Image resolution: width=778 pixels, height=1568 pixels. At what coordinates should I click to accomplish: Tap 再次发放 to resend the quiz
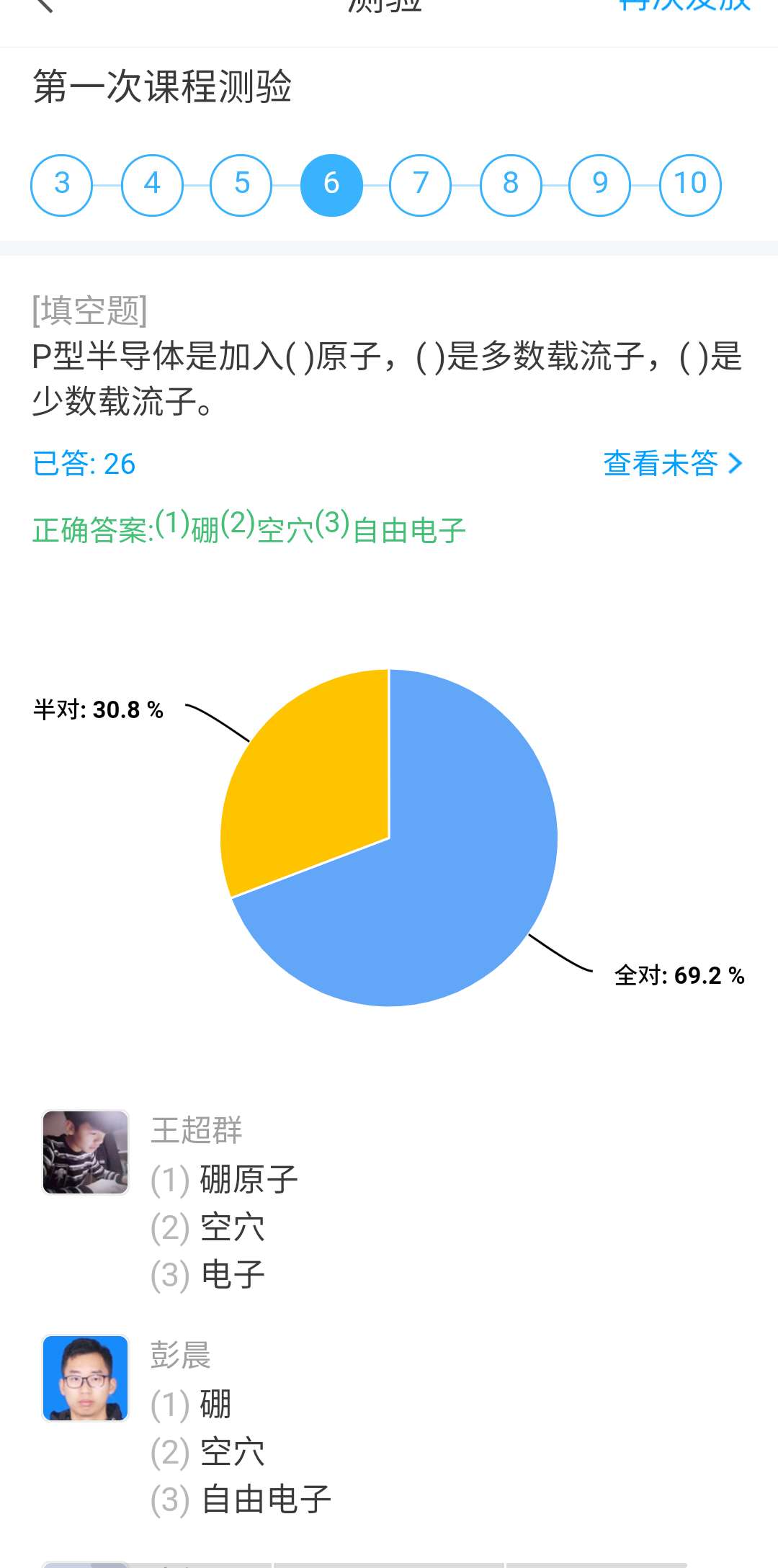[x=684, y=6]
